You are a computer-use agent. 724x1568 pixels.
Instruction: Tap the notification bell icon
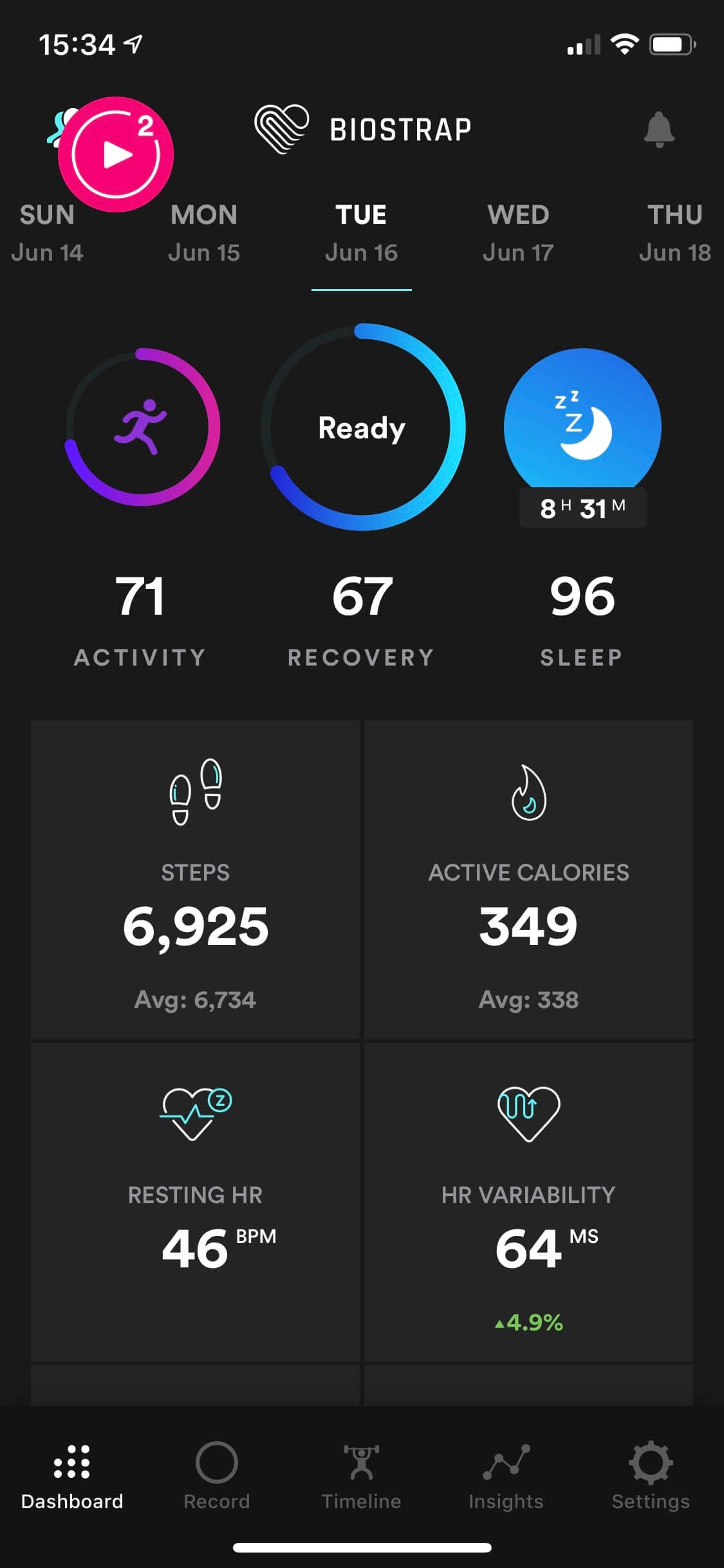click(658, 129)
